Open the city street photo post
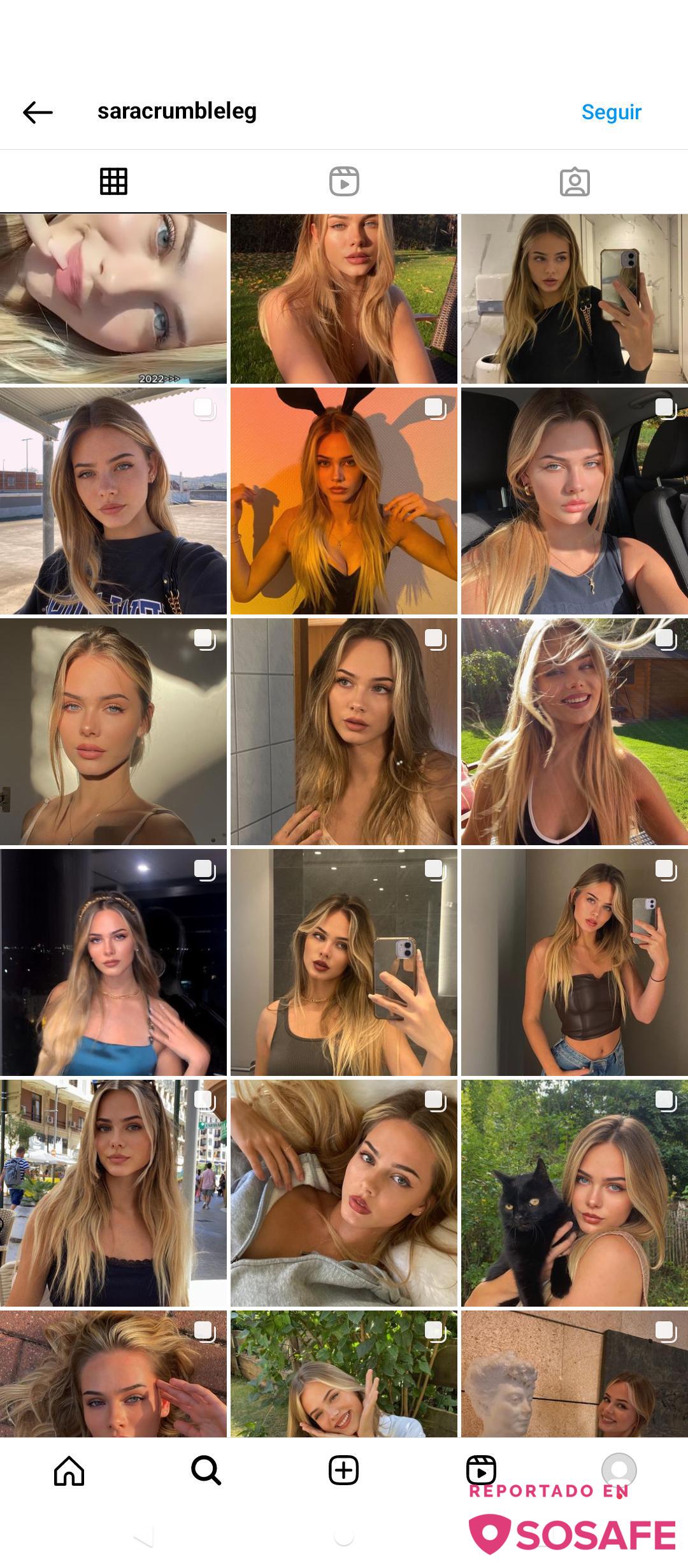This screenshot has width=688, height=1568. [x=113, y=1193]
